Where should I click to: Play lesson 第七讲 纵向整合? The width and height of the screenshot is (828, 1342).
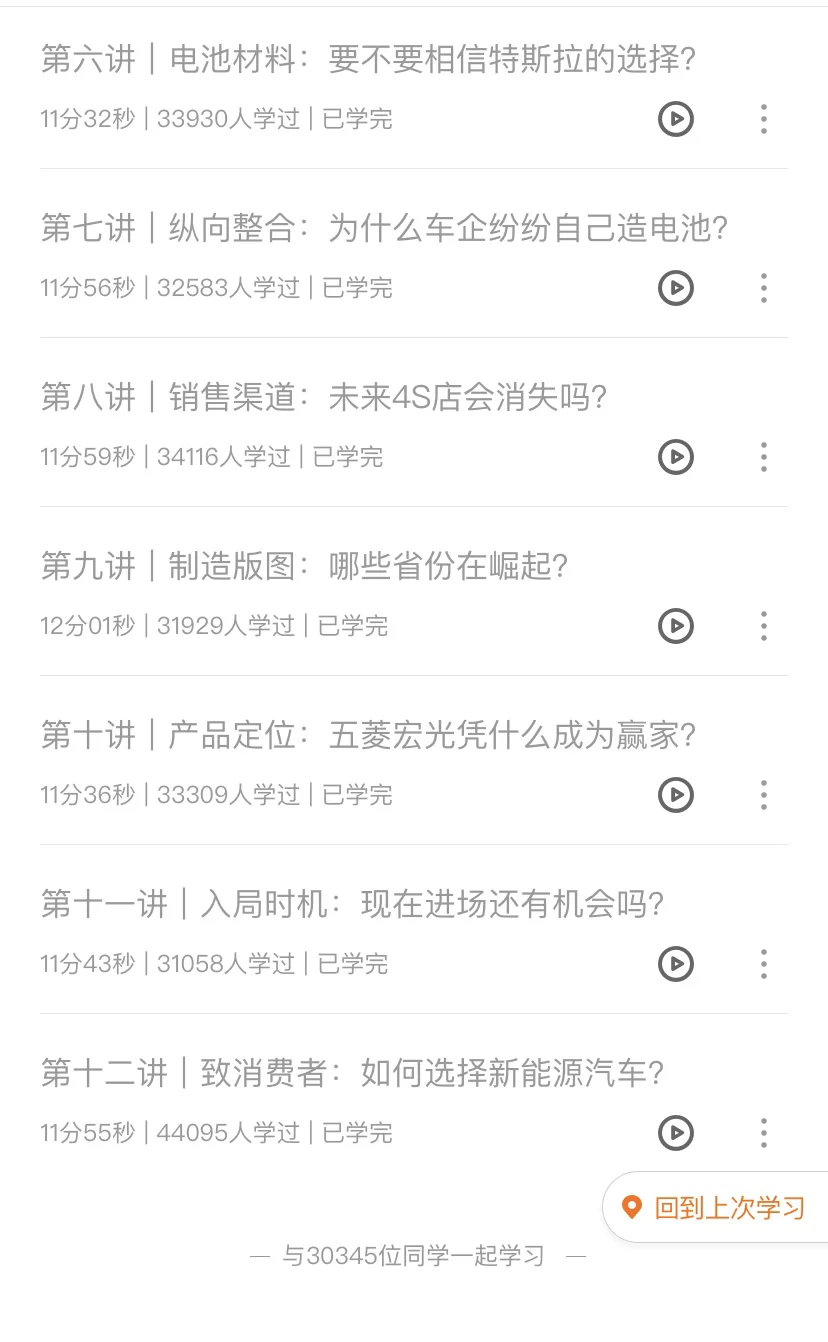tap(676, 288)
